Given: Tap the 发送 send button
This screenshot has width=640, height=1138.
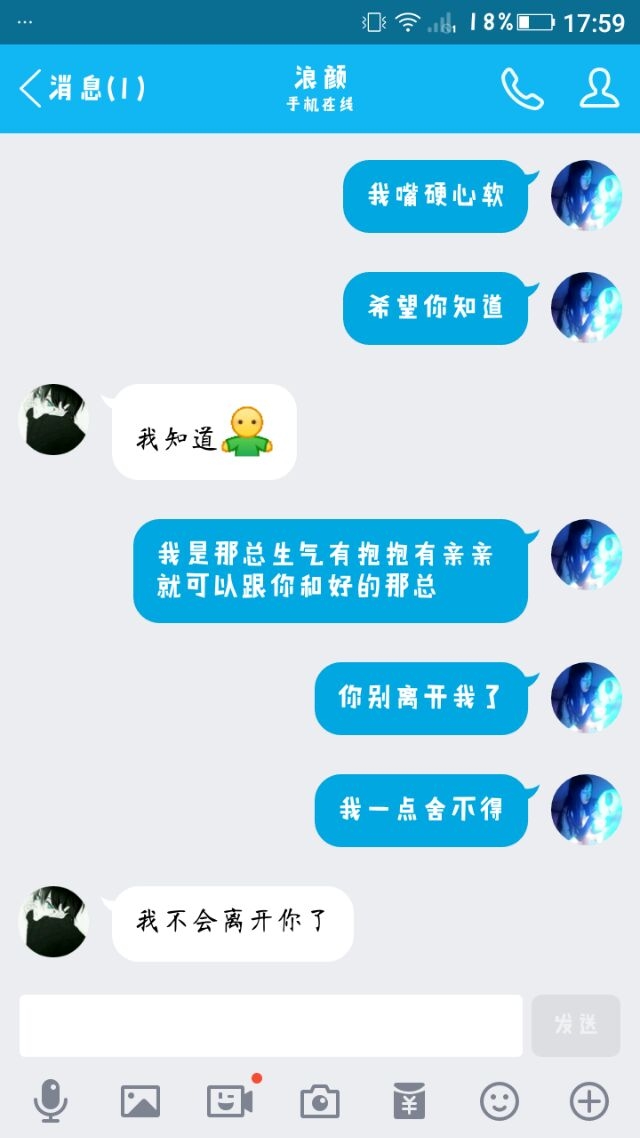Looking at the screenshot, I should point(575,1025).
